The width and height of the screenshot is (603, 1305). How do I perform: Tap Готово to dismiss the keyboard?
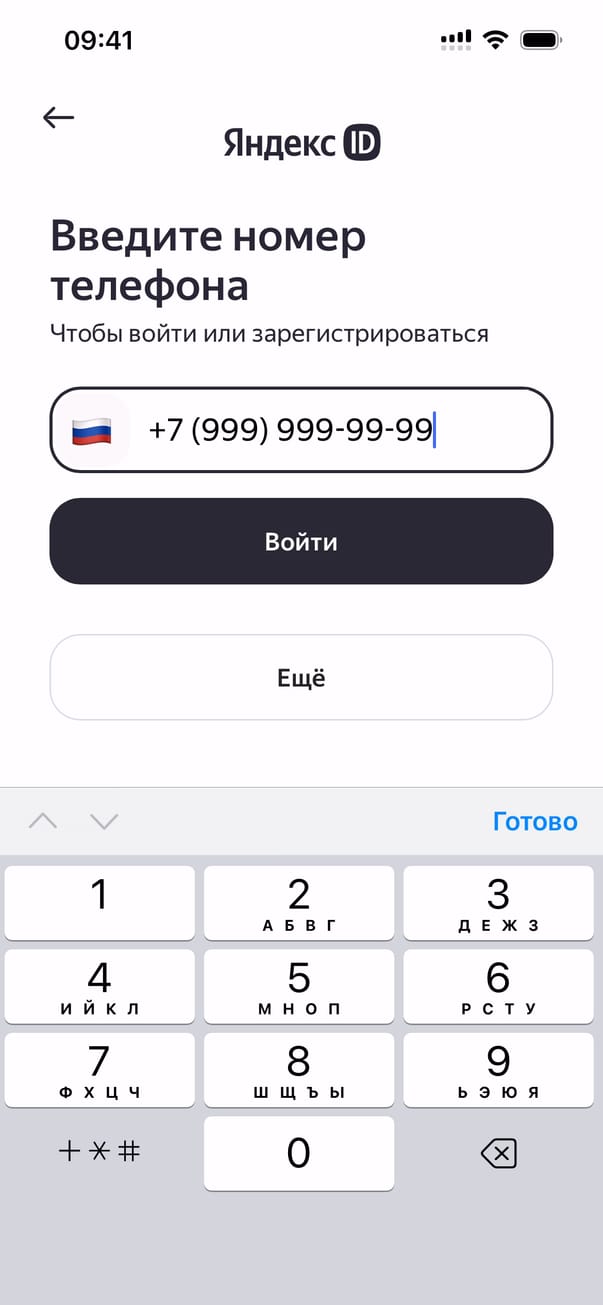[x=535, y=821]
